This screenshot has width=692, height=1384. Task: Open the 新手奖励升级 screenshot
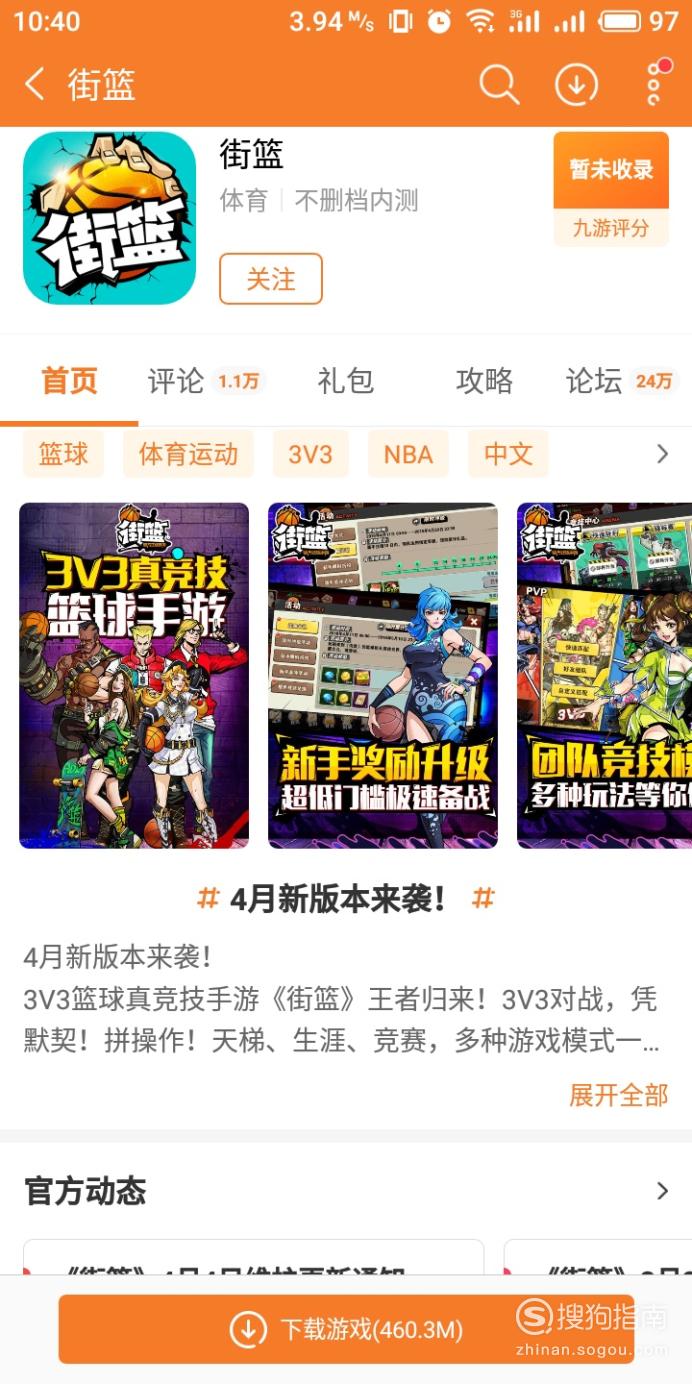point(383,675)
